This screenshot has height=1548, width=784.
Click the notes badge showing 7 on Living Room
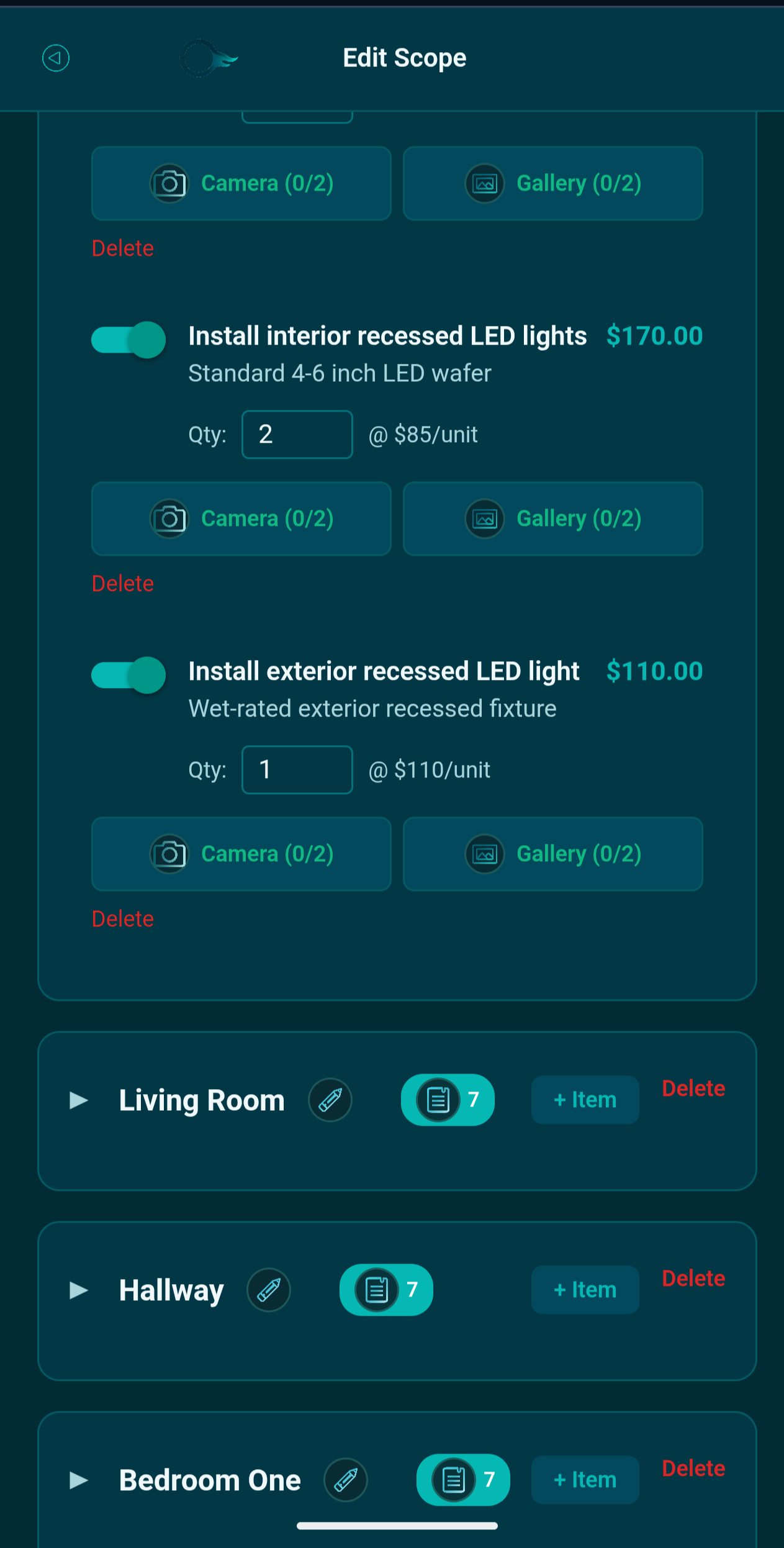tap(447, 1099)
